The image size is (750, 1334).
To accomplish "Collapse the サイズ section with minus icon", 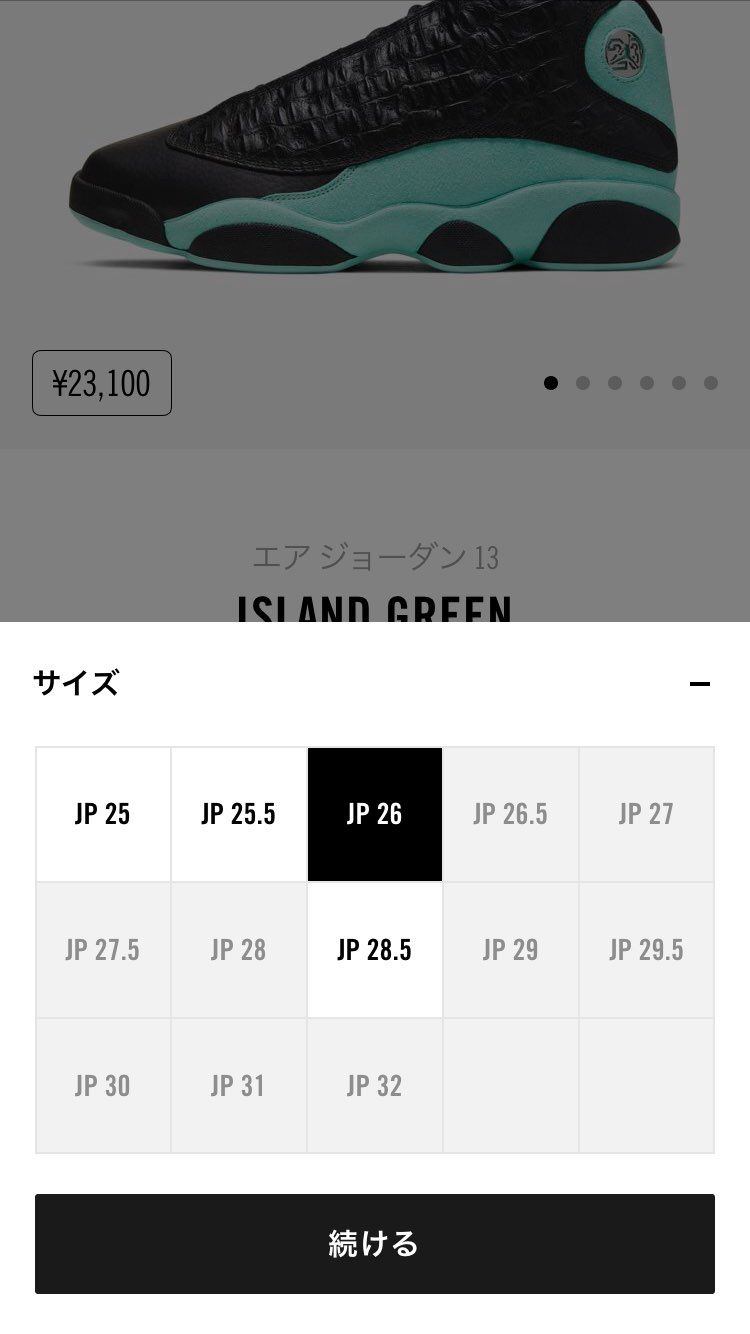I will pos(699,684).
